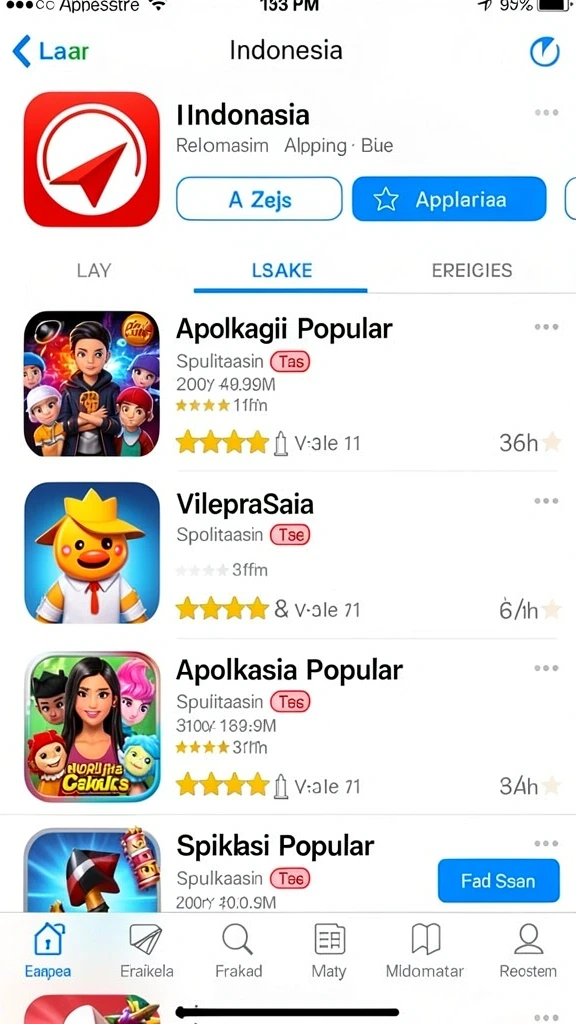Image resolution: width=576 pixels, height=1024 pixels.
Task: Open more options for Apolkagii Popular
Action: point(546,327)
